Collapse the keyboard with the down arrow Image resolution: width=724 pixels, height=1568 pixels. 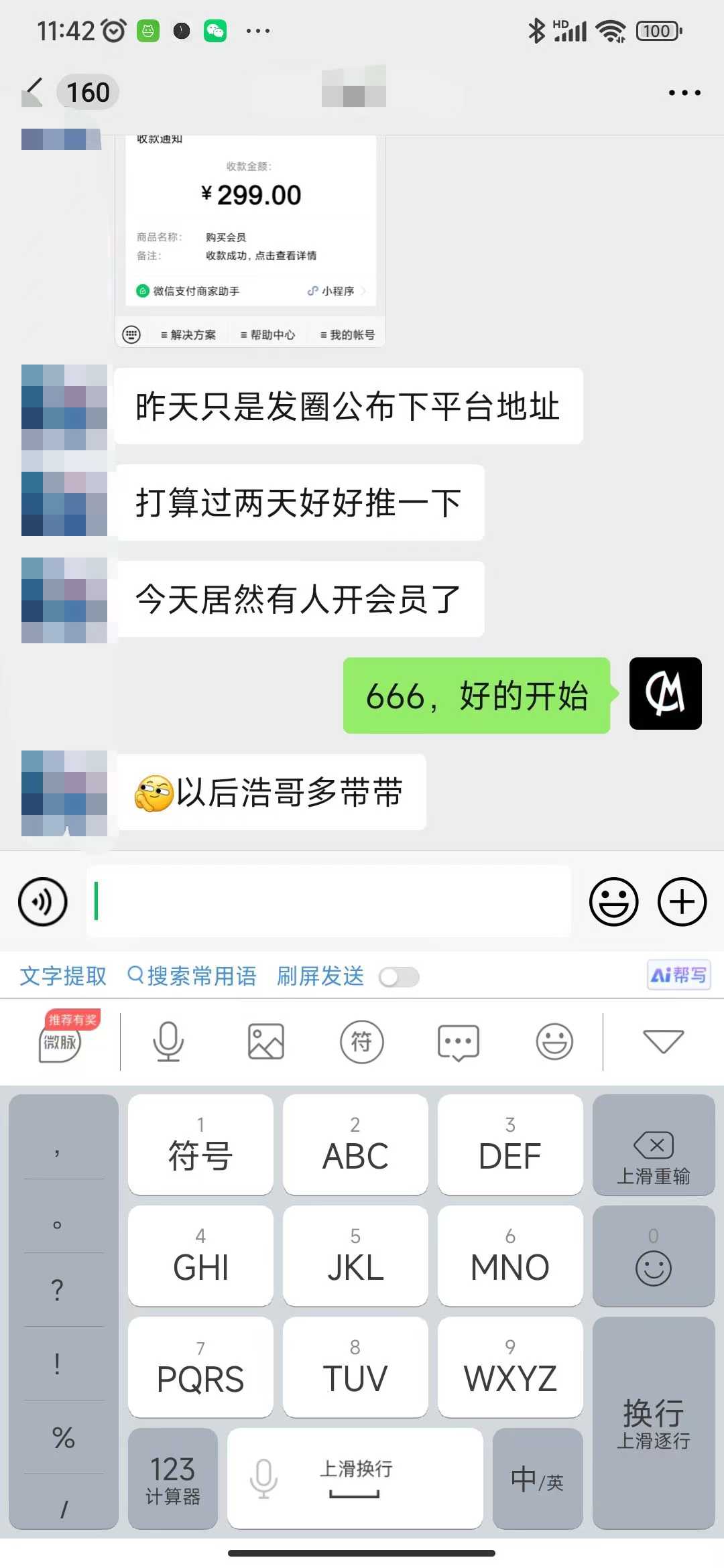tap(663, 1041)
